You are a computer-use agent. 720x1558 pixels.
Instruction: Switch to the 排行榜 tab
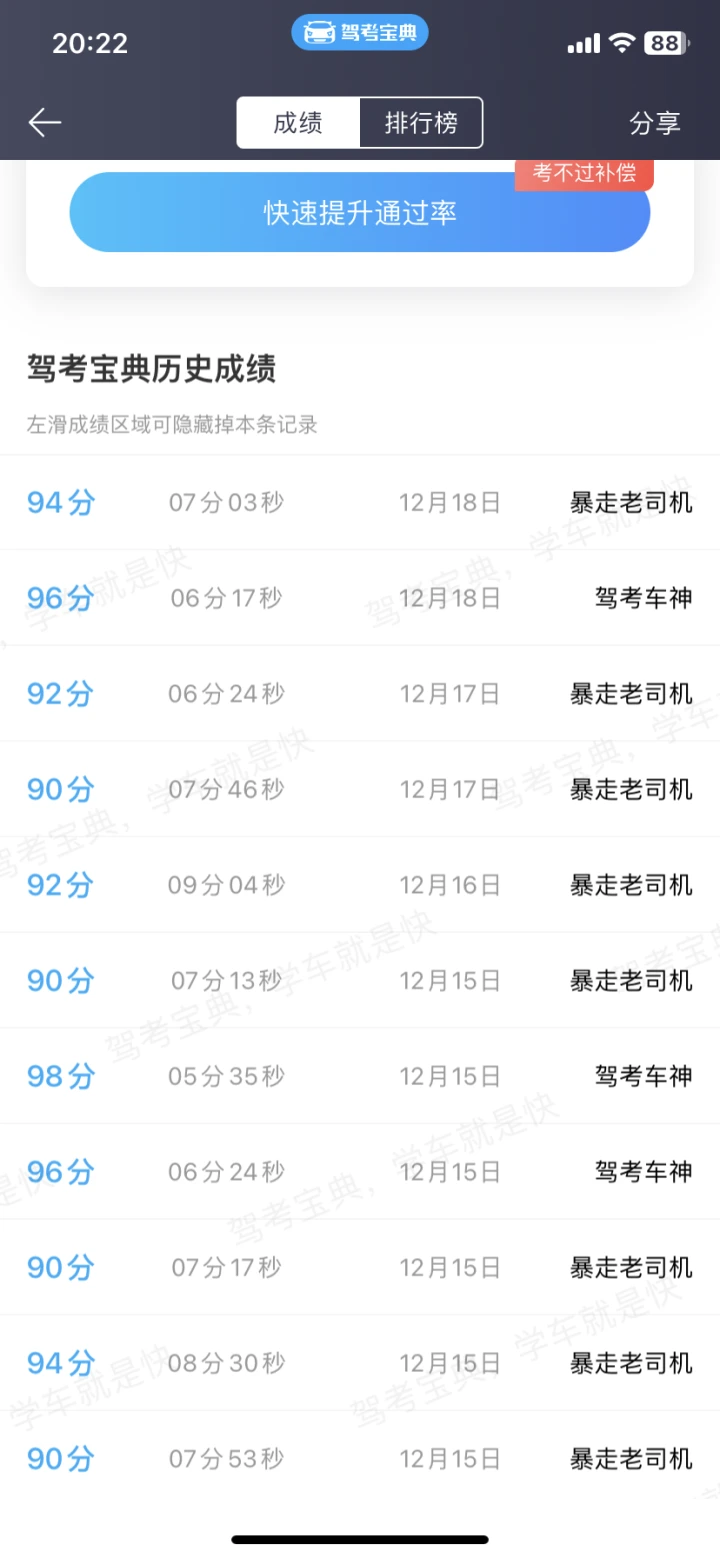point(421,123)
